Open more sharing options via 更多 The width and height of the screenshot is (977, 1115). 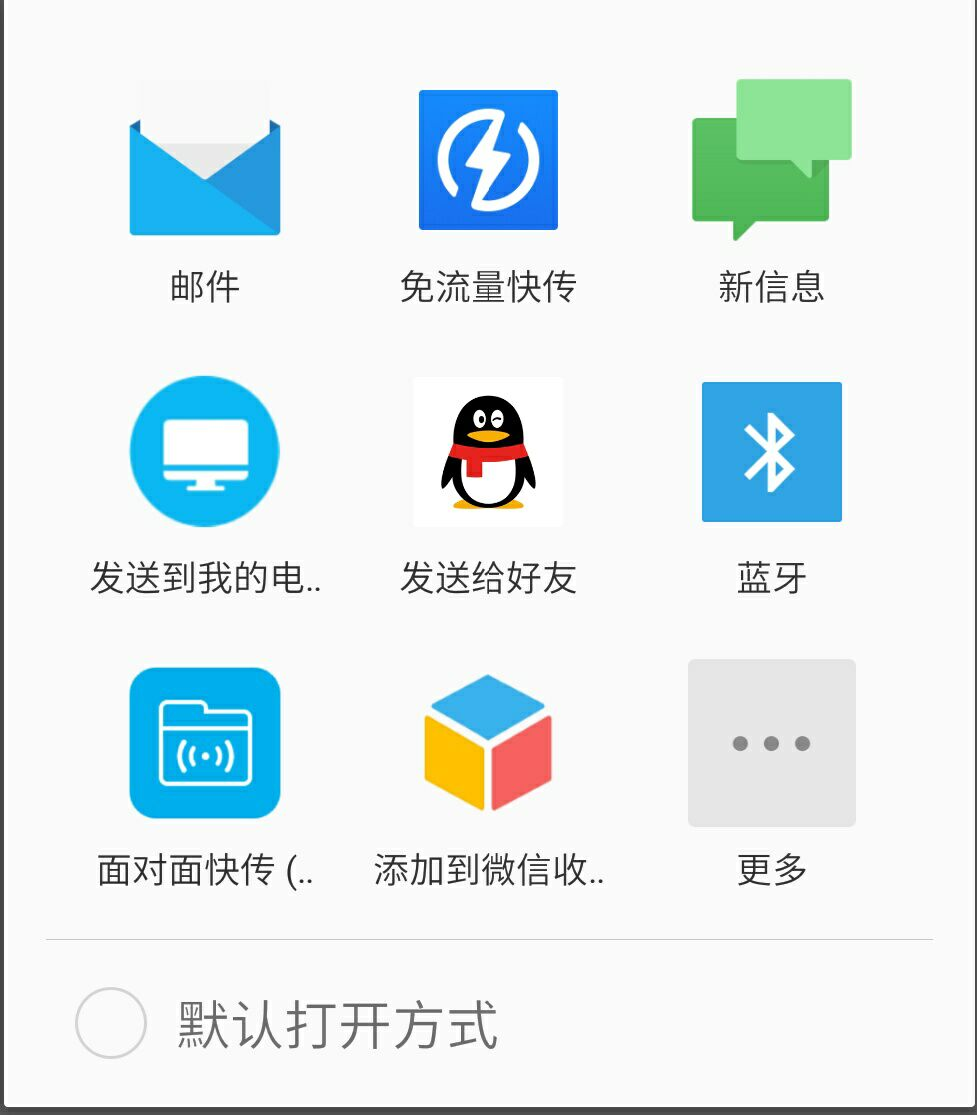click(x=771, y=743)
